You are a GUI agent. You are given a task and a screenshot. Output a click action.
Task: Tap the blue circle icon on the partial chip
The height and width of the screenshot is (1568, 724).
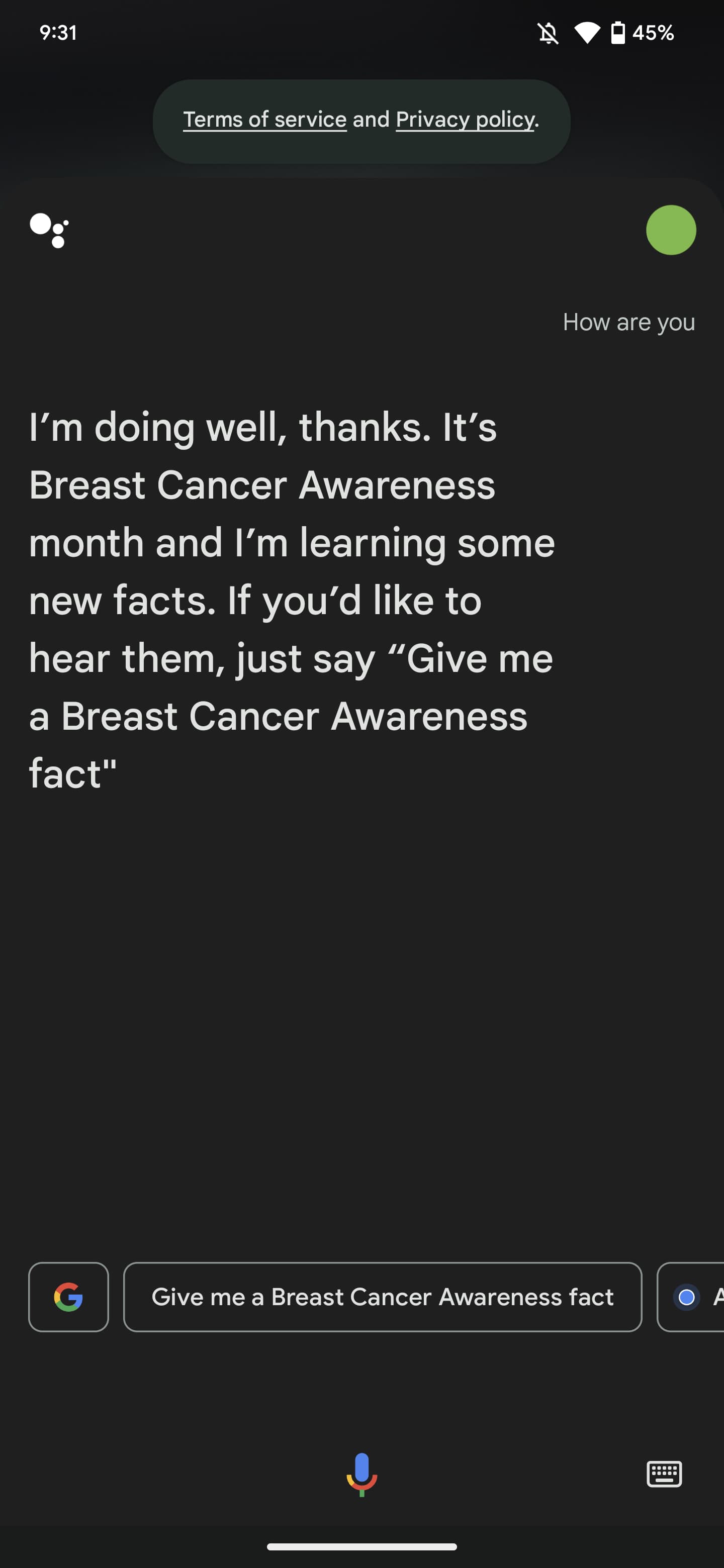coord(686,1297)
